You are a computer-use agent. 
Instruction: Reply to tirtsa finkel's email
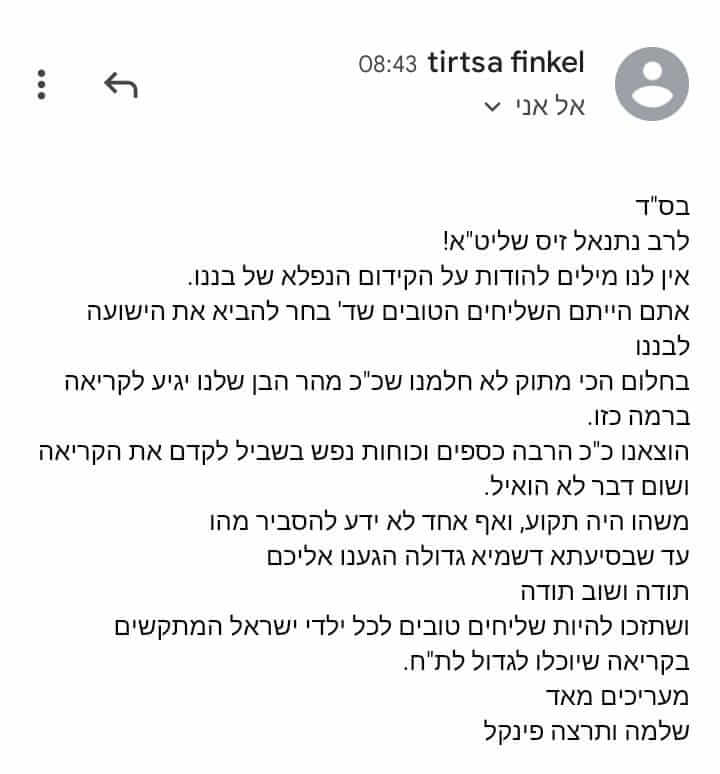tap(120, 84)
